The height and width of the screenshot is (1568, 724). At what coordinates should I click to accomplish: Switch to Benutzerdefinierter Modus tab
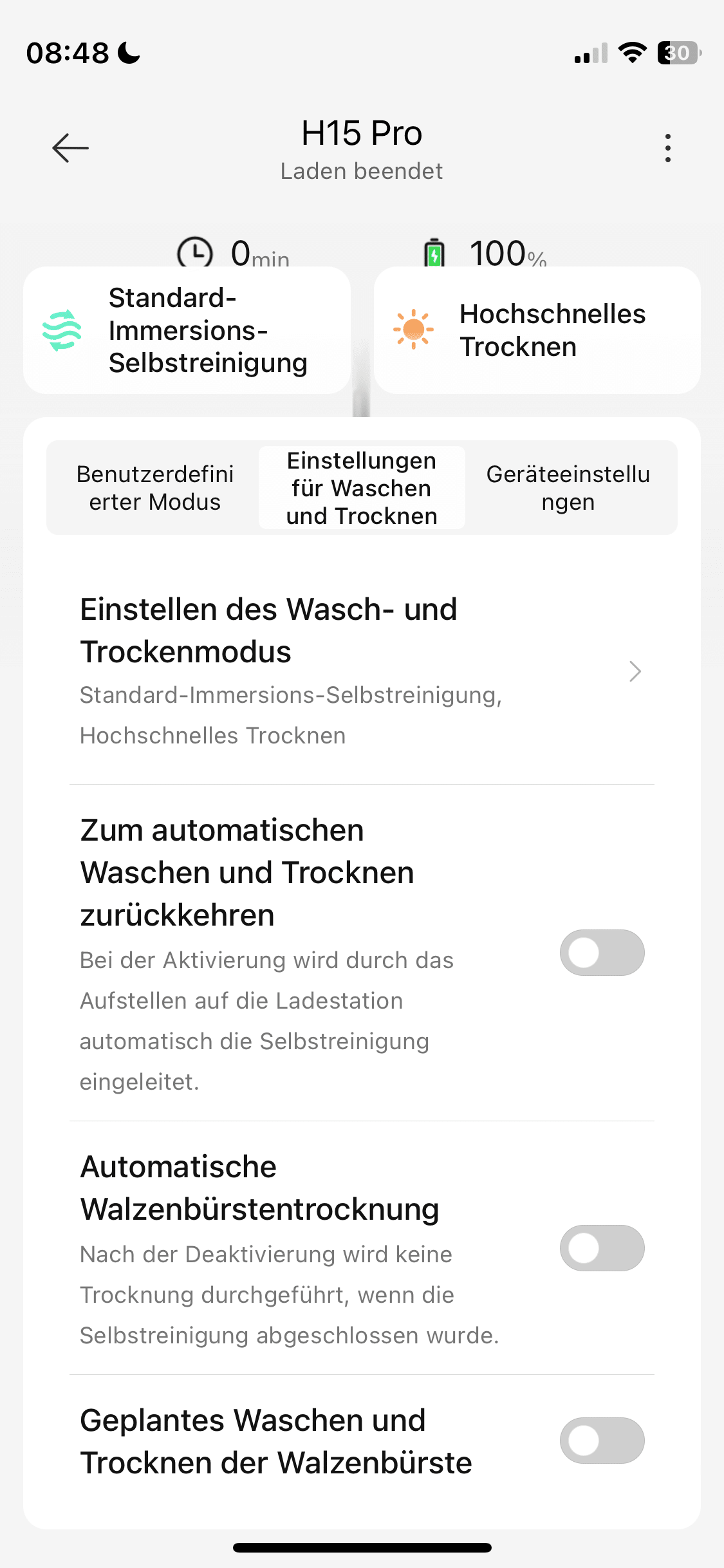coord(154,488)
